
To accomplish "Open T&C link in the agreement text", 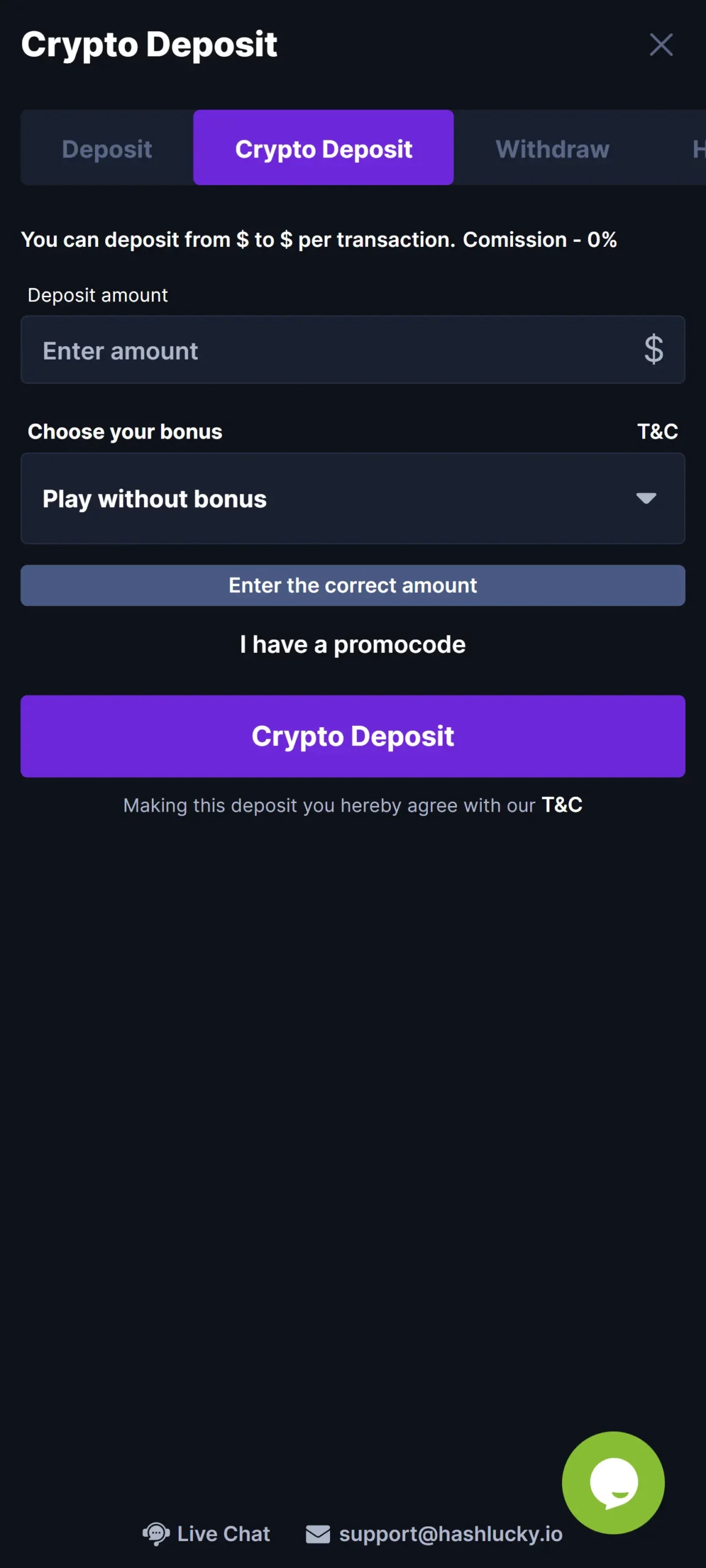I will coord(562,805).
